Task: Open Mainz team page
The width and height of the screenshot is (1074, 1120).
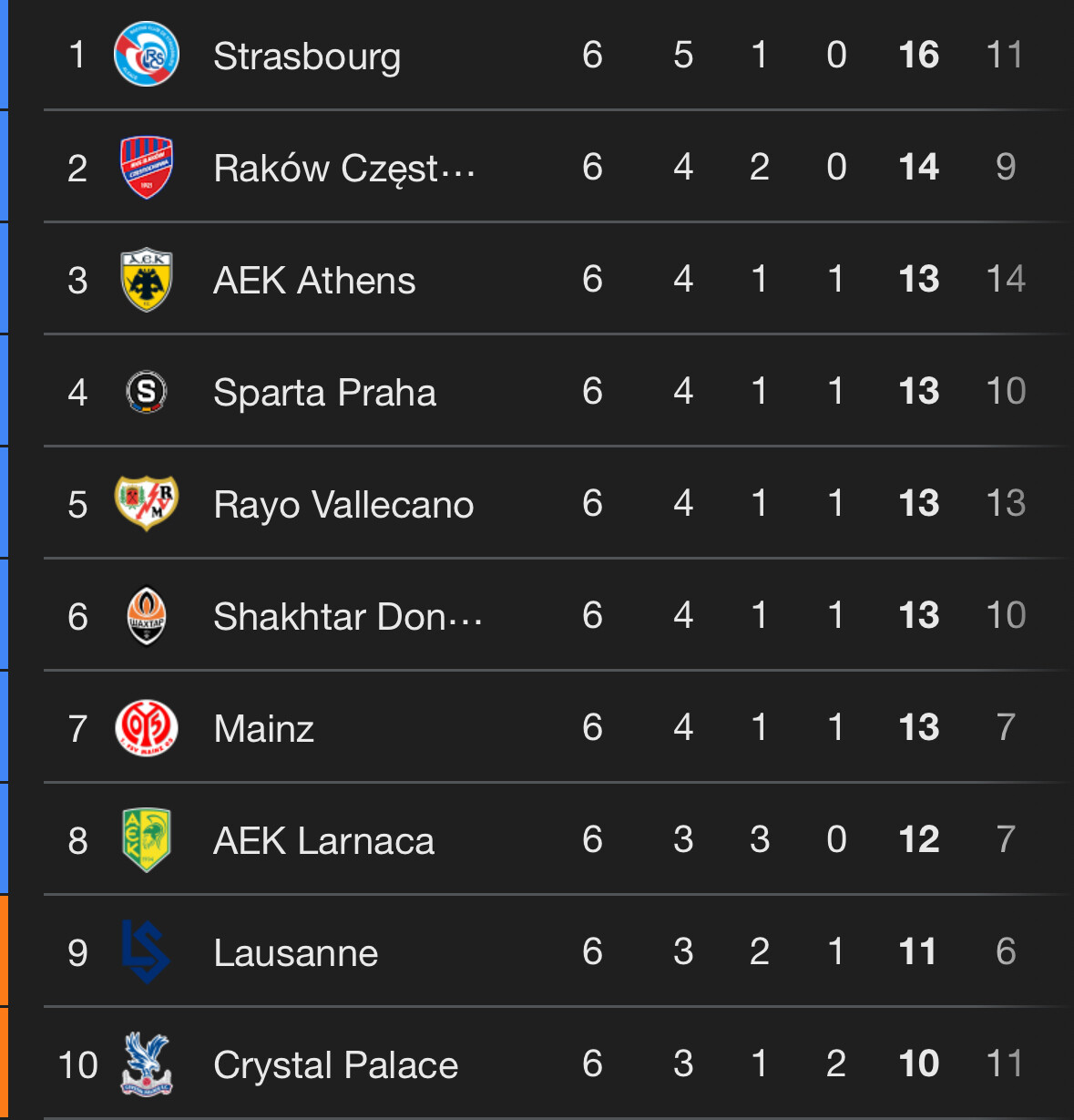Action: tap(264, 728)
